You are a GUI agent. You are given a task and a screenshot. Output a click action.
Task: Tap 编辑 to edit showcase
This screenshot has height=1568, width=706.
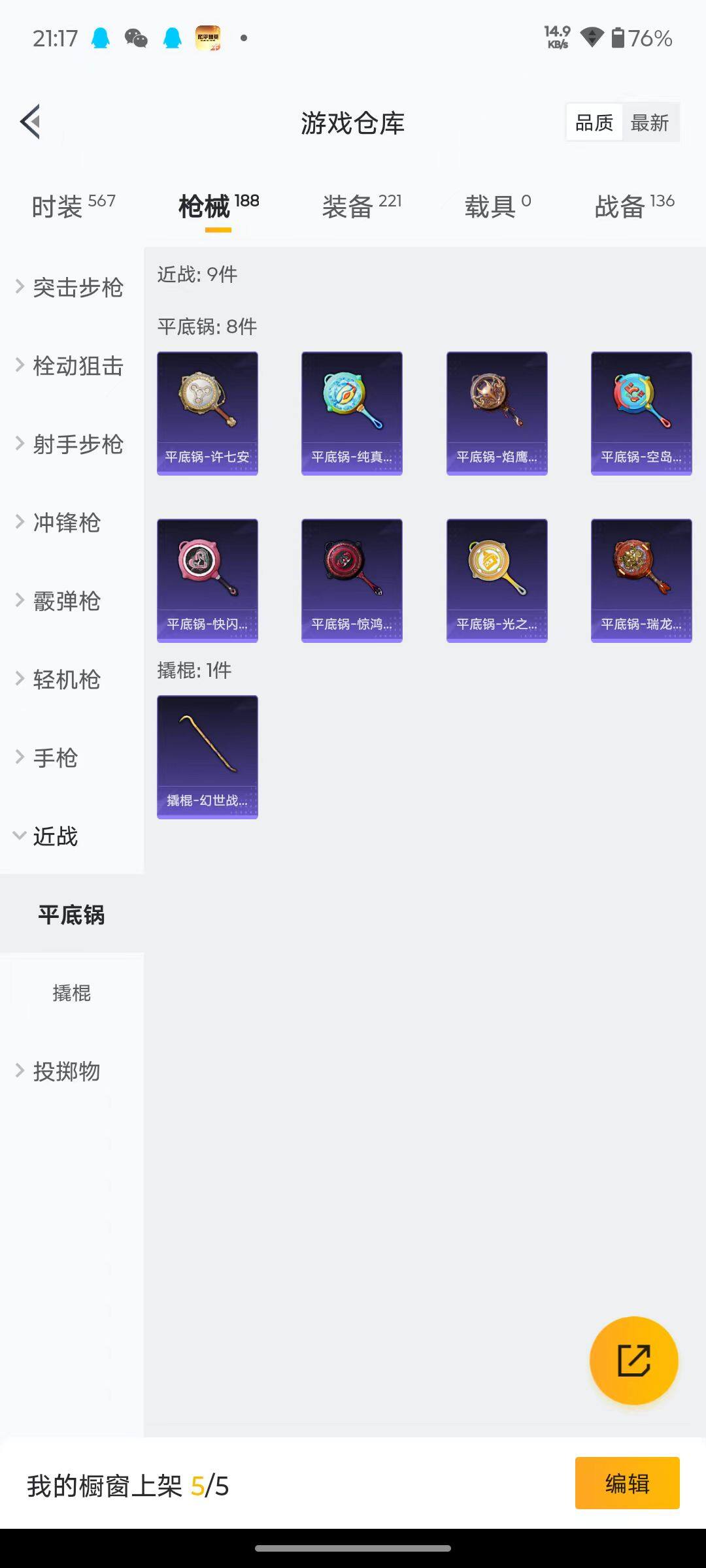point(627,1483)
